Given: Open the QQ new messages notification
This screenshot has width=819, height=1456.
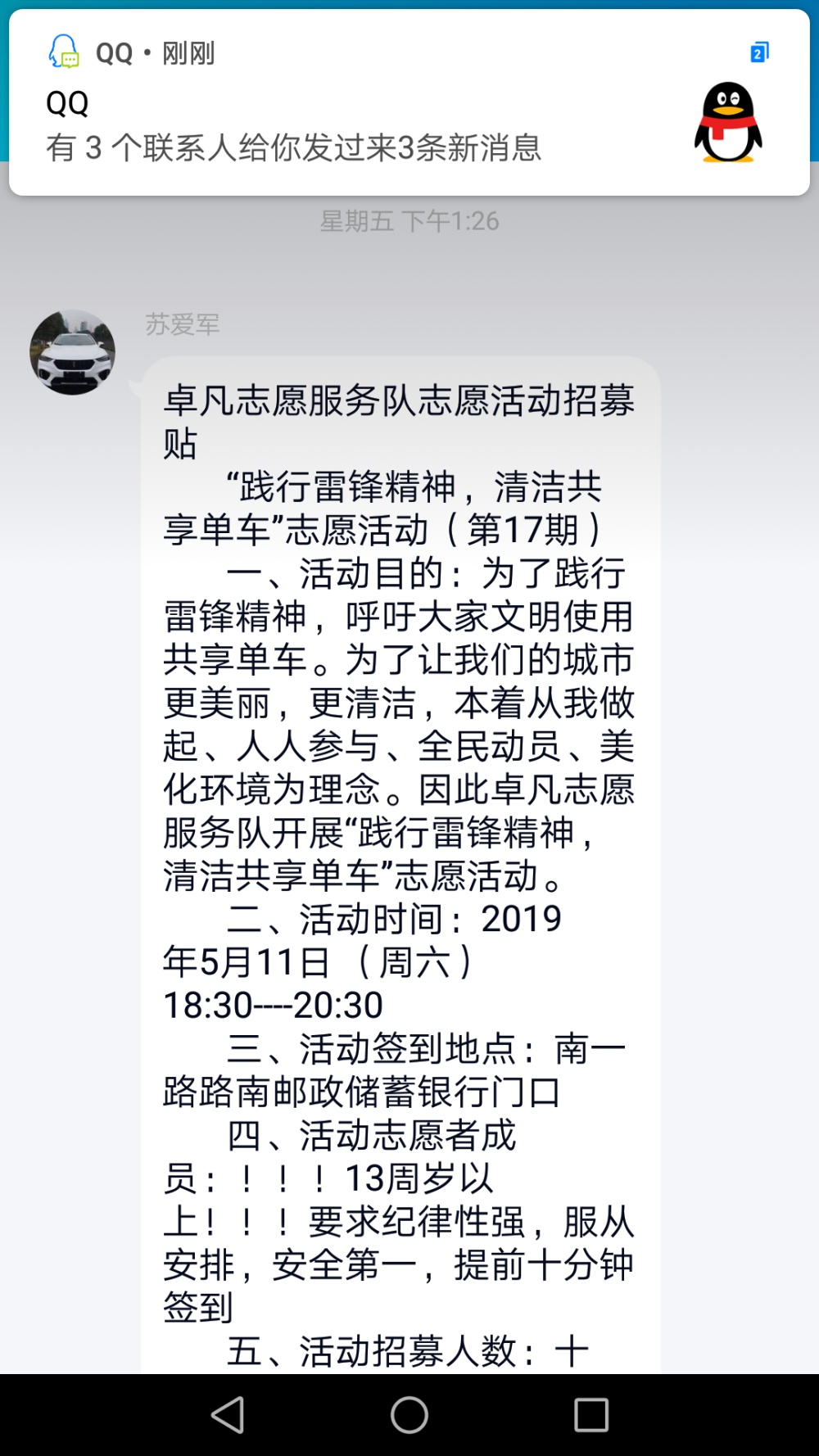Looking at the screenshot, I should coord(409,102).
